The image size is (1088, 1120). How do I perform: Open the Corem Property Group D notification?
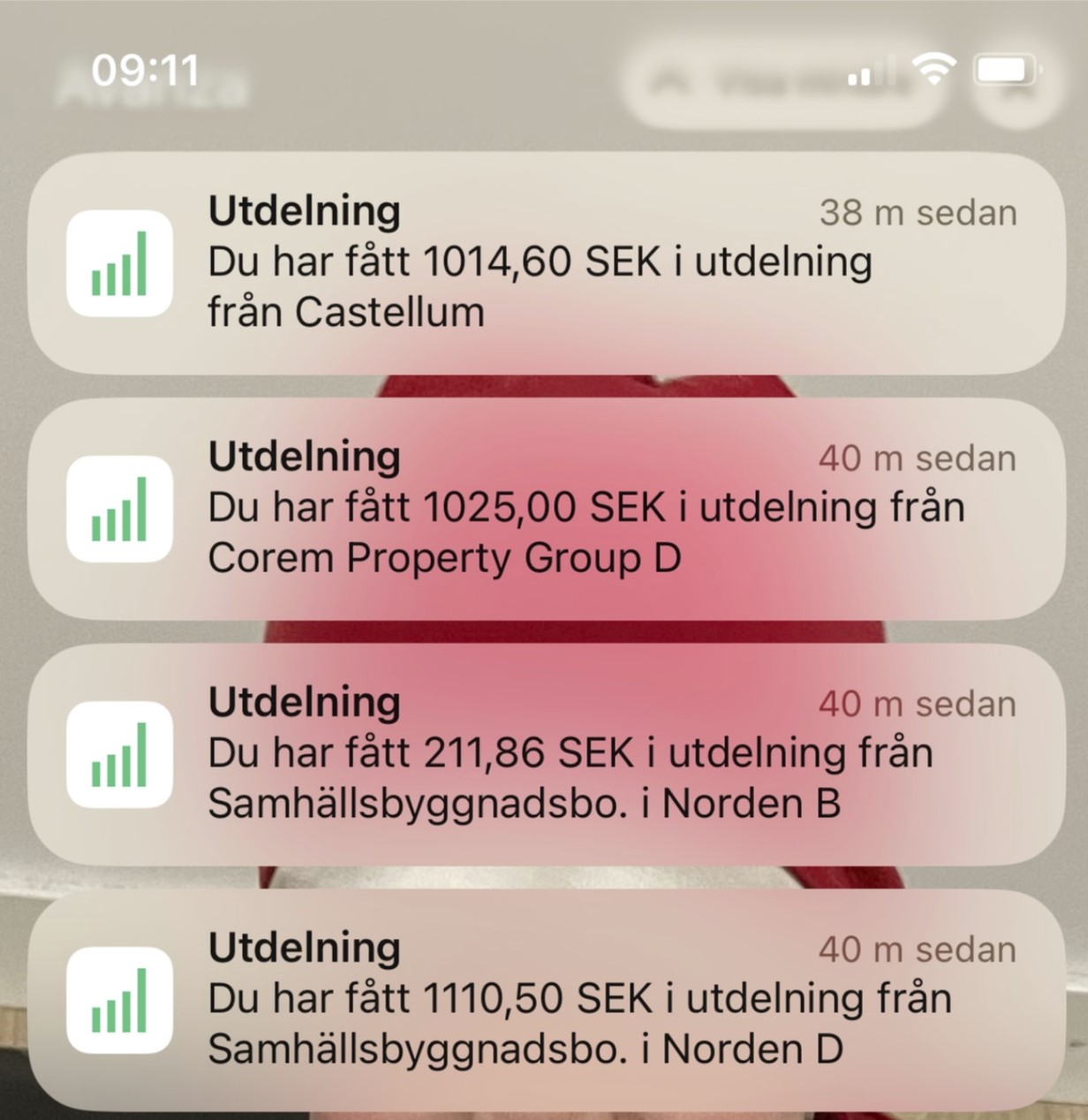544,508
